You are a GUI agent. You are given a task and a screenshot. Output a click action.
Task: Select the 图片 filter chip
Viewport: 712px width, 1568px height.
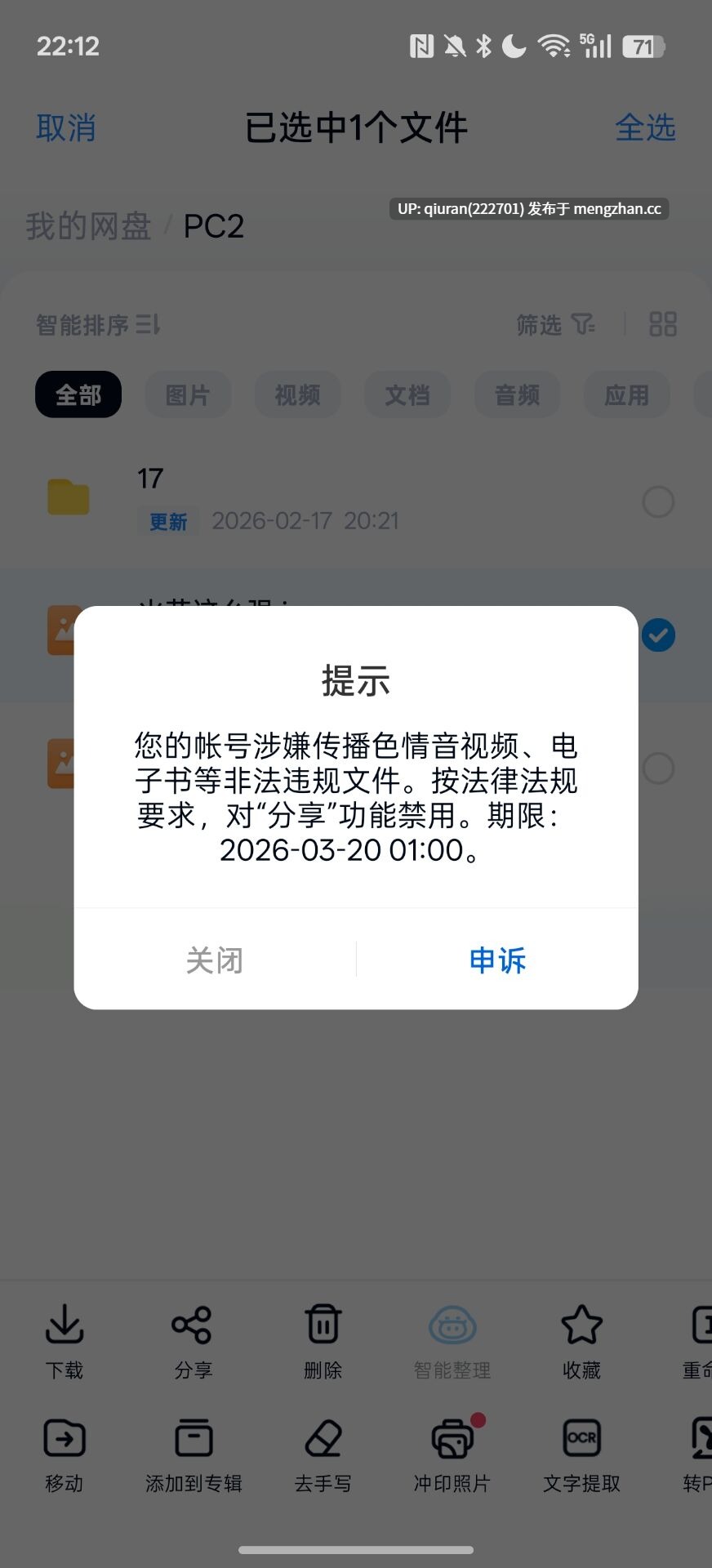click(x=188, y=394)
